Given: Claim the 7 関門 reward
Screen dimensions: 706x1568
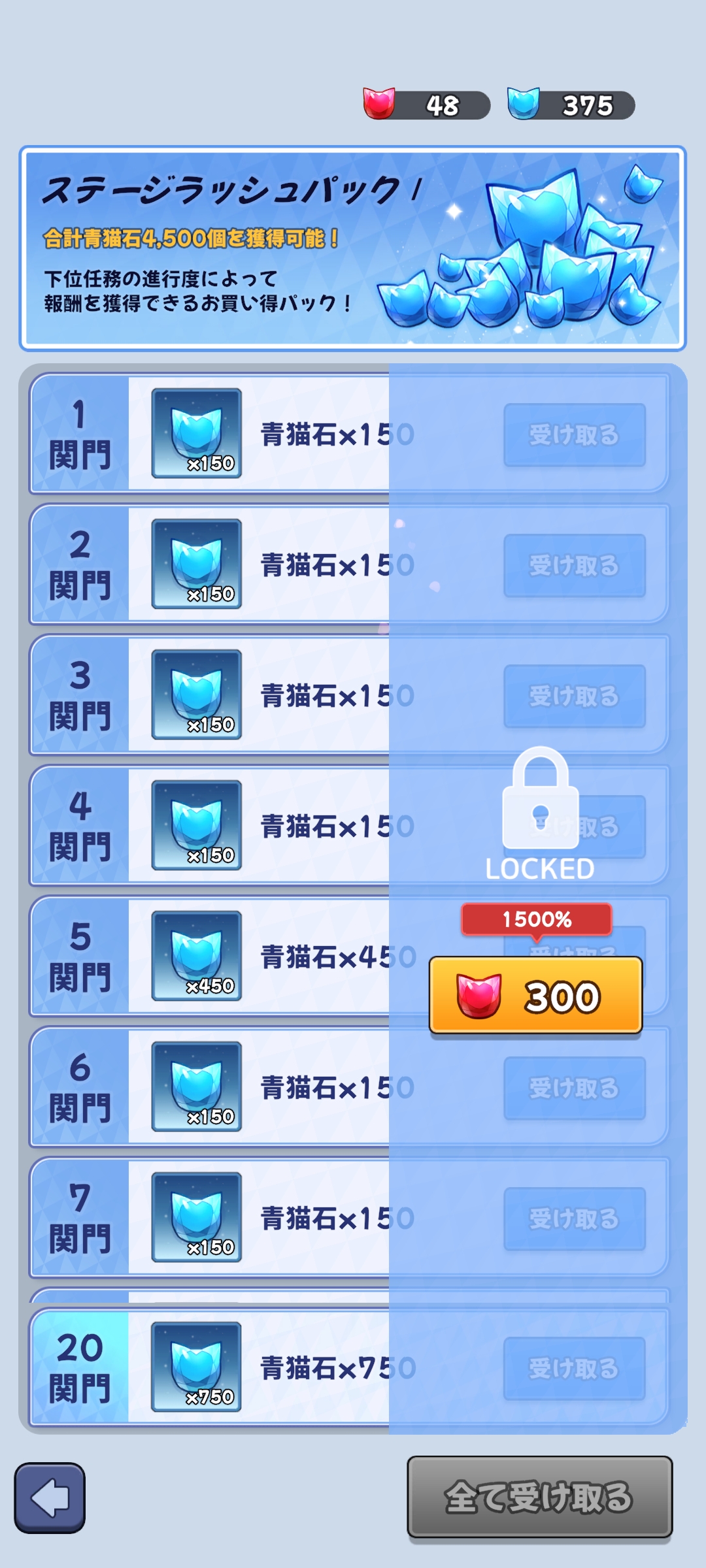Looking at the screenshot, I should (574, 1218).
